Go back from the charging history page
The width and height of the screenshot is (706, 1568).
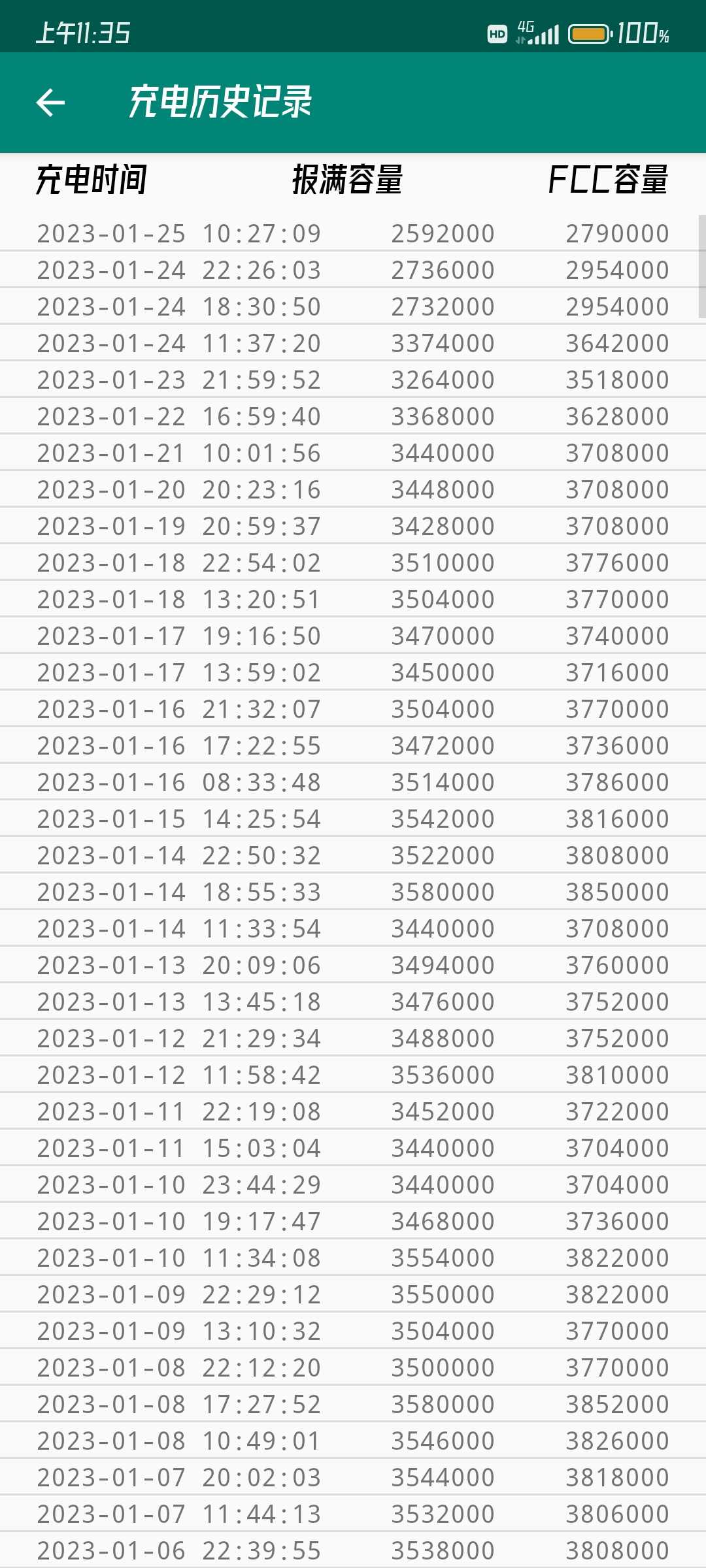pyautogui.click(x=50, y=103)
